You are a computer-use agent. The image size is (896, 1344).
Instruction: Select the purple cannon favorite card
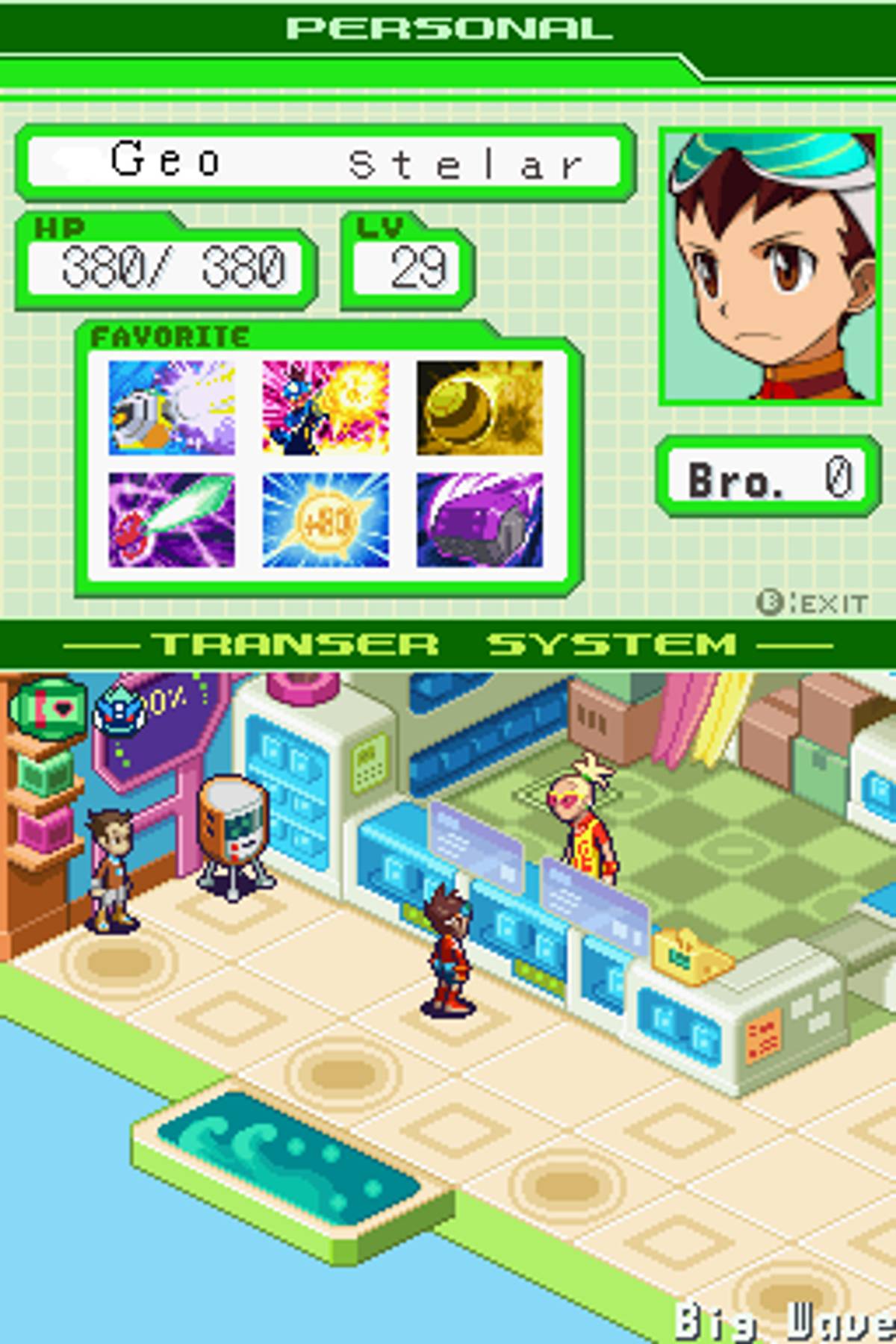tap(479, 520)
